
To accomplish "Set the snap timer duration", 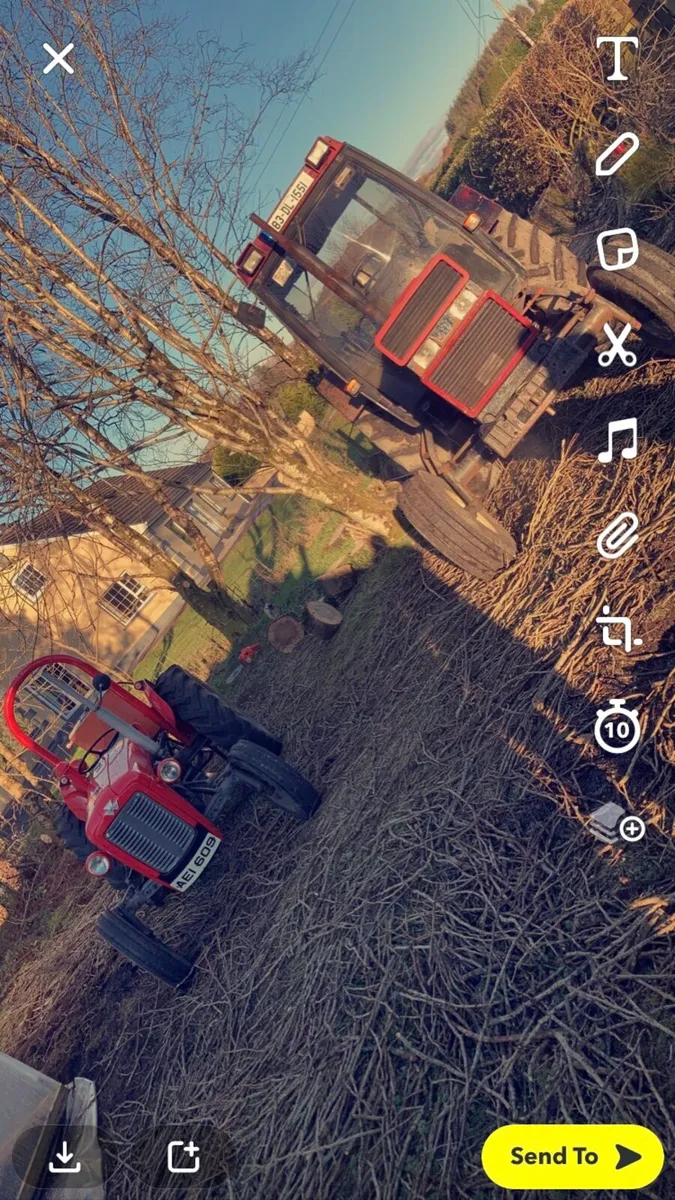I will tap(617, 727).
